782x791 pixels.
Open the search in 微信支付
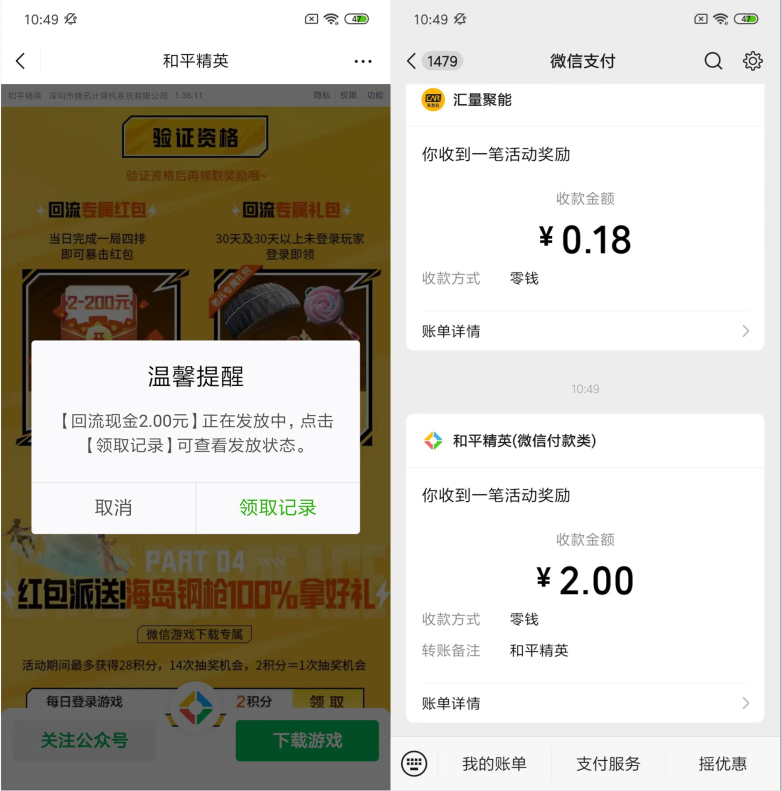pyautogui.click(x=713, y=60)
